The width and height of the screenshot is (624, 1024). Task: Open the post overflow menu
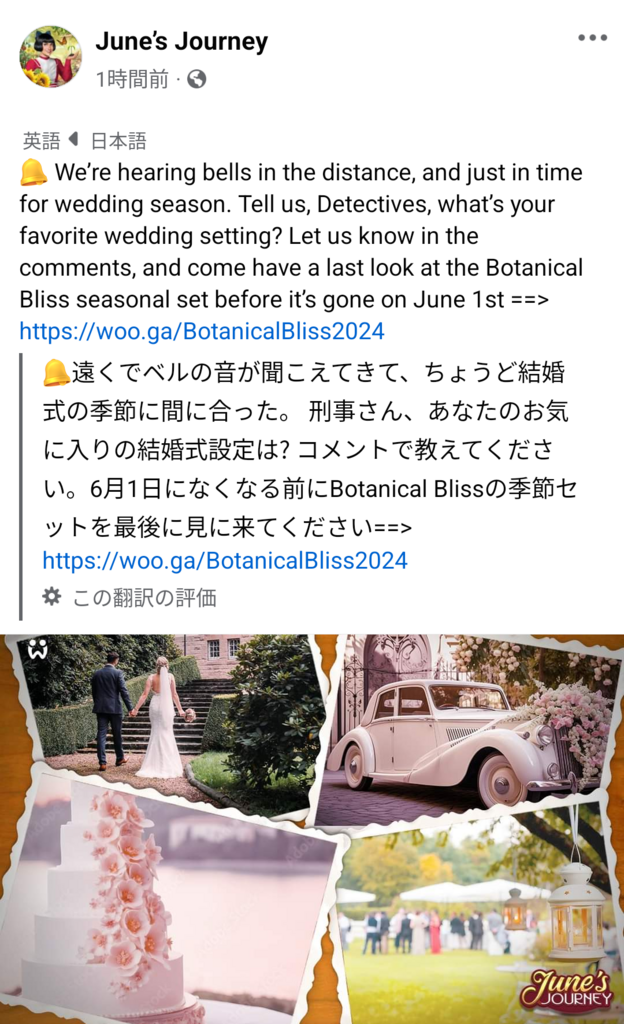592,38
